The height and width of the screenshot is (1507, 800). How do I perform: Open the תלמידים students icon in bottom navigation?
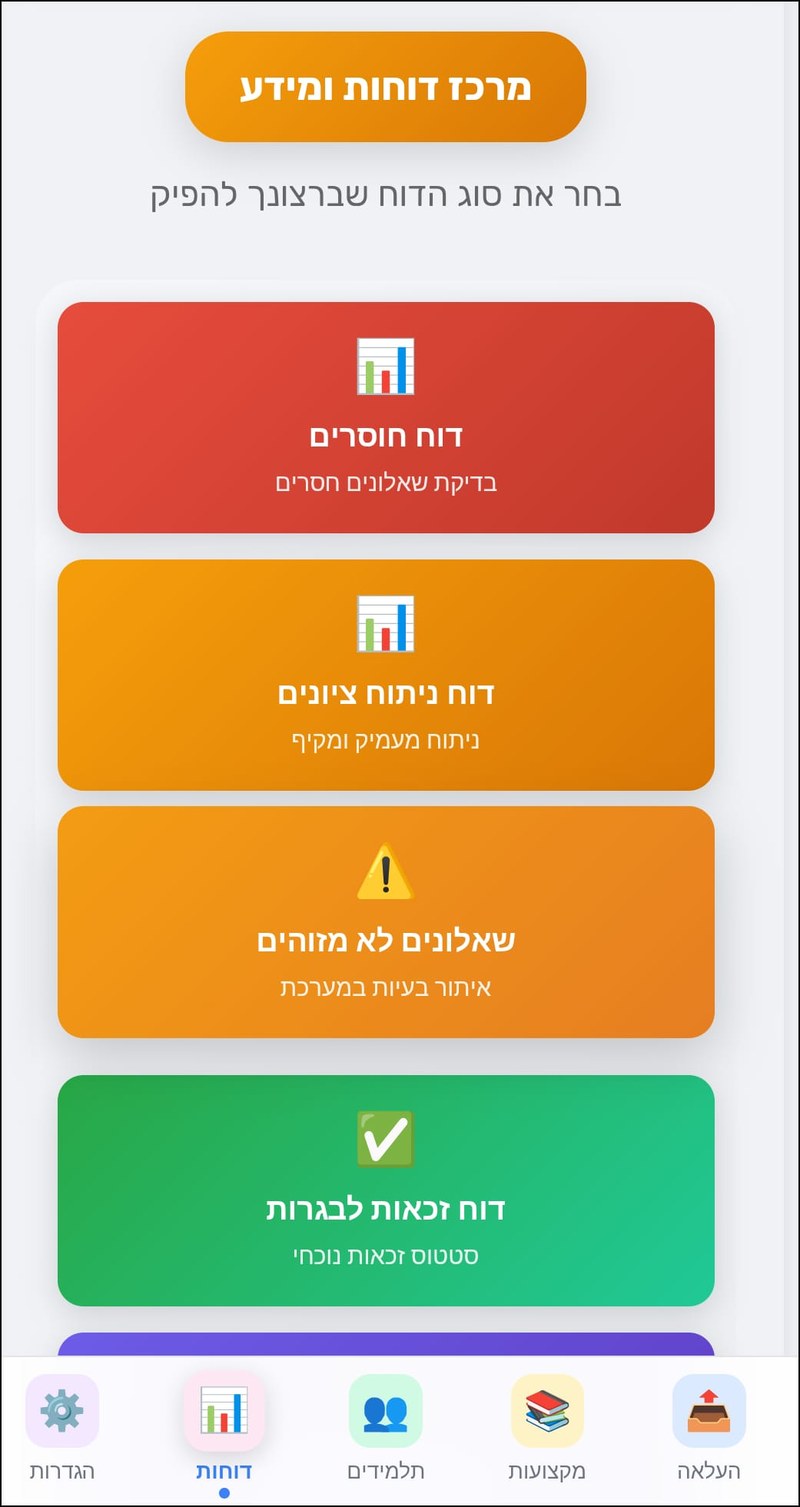(386, 1413)
